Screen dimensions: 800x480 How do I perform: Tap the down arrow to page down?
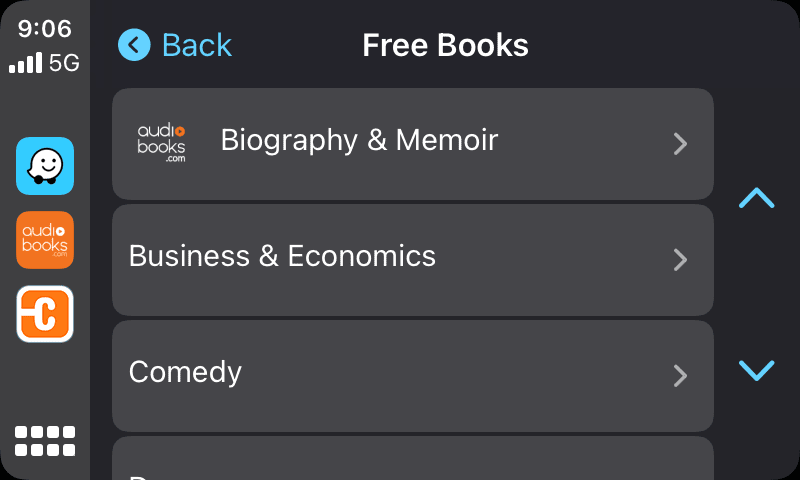click(x=756, y=370)
